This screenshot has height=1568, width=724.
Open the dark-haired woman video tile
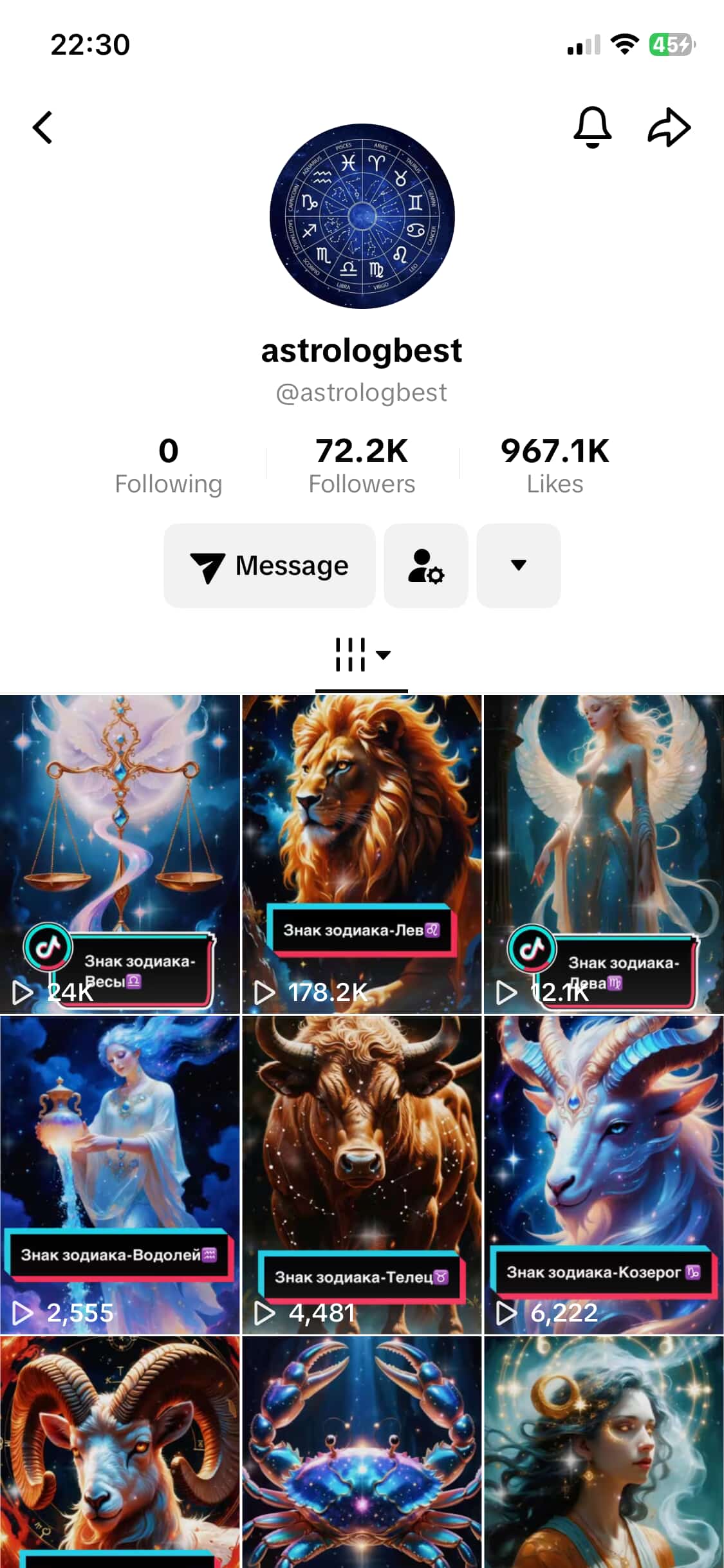coord(604,1452)
